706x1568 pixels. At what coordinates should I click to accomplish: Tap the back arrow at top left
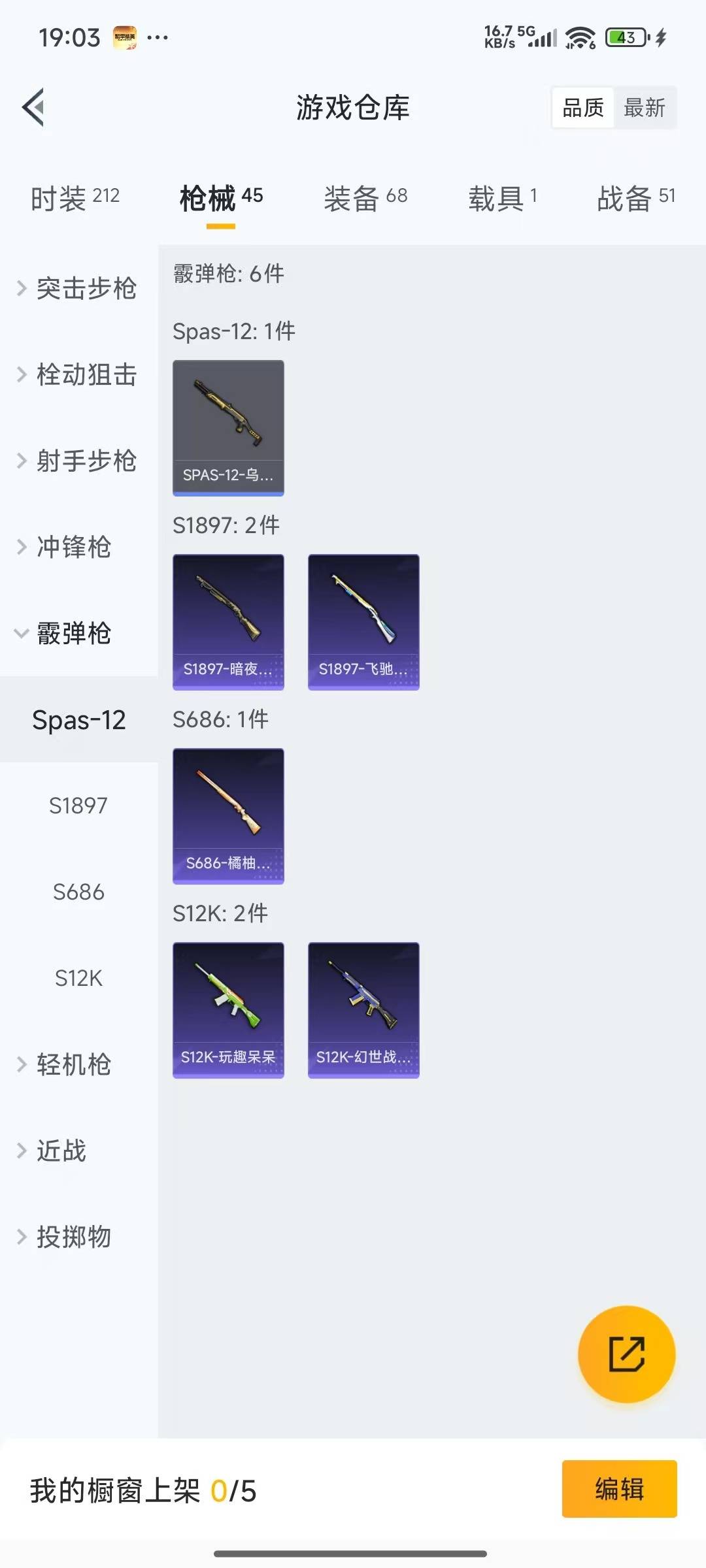click(34, 108)
